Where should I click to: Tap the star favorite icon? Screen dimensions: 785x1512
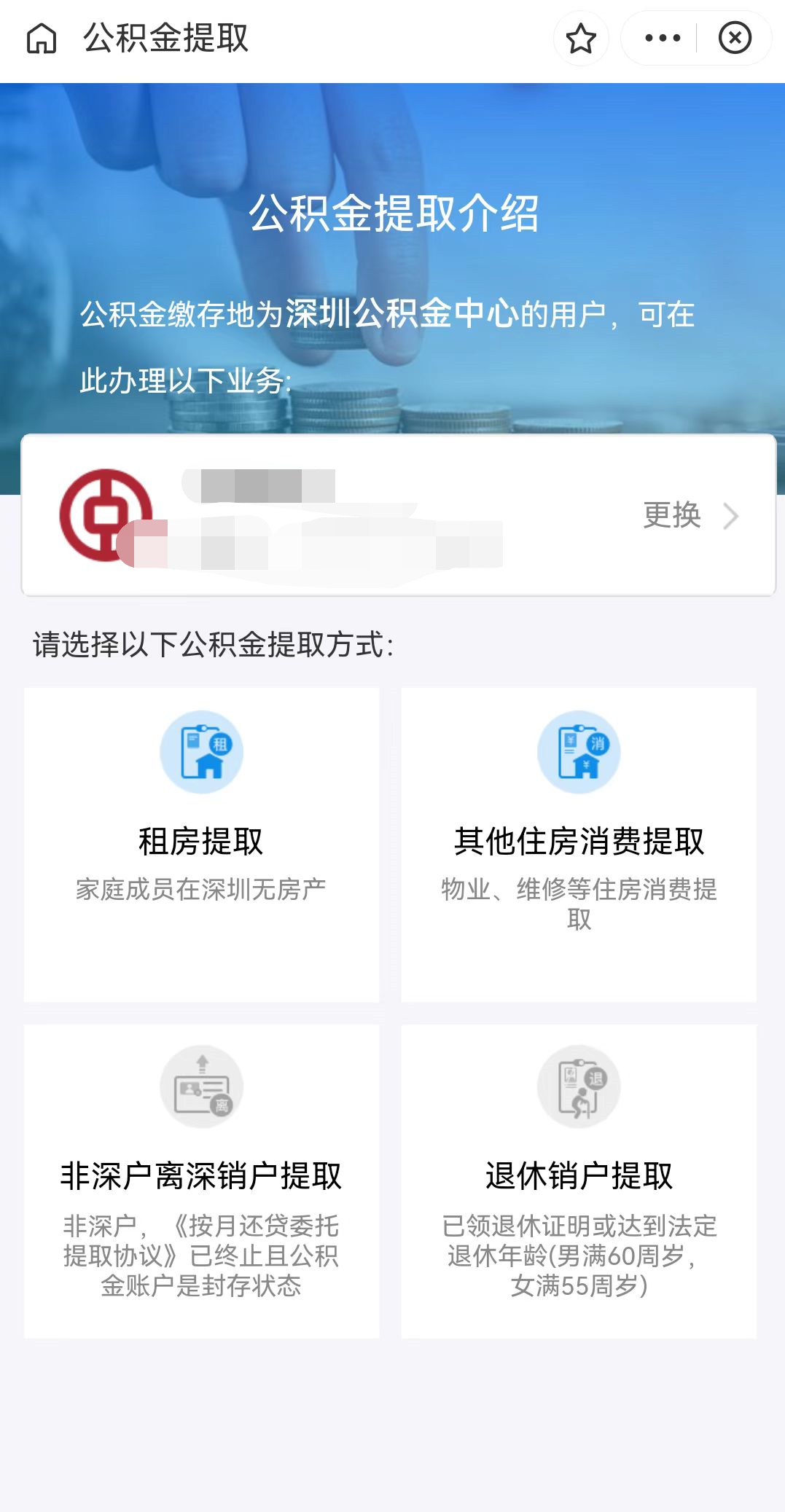[x=581, y=39]
